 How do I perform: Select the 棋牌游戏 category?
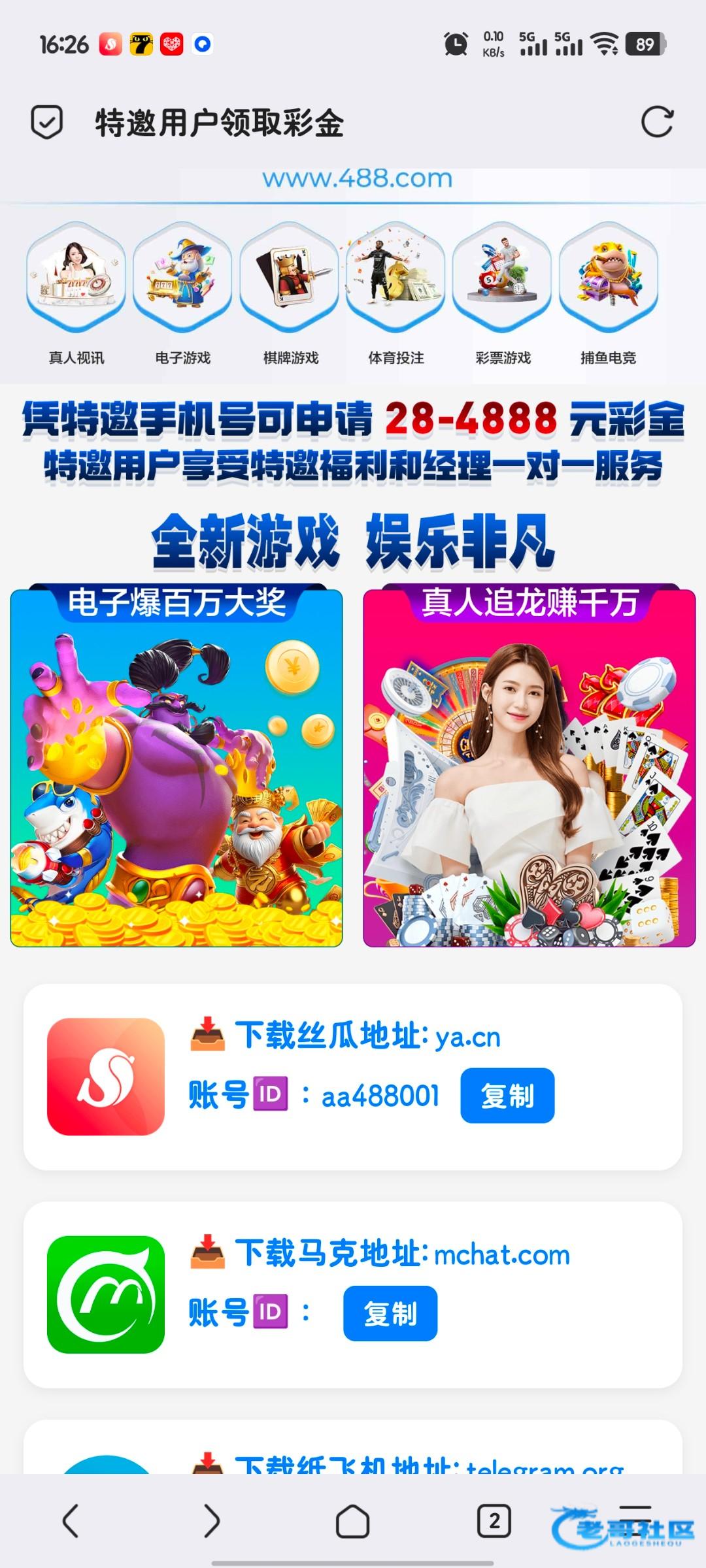(x=290, y=294)
